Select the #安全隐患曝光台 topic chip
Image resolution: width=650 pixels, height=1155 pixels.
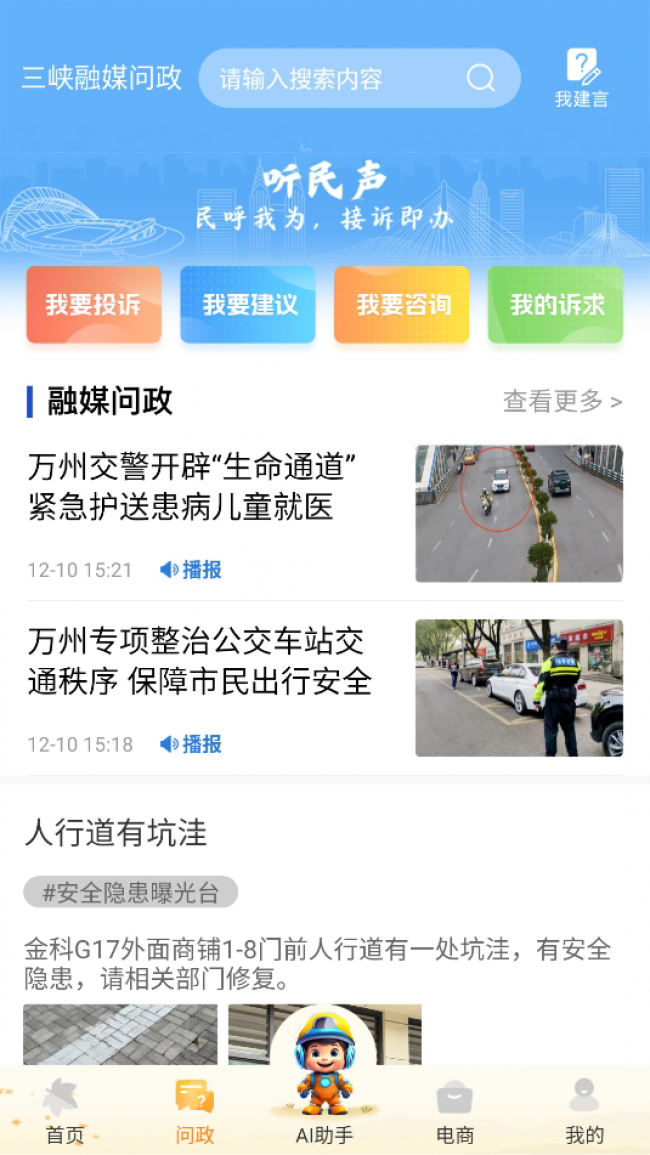click(131, 892)
